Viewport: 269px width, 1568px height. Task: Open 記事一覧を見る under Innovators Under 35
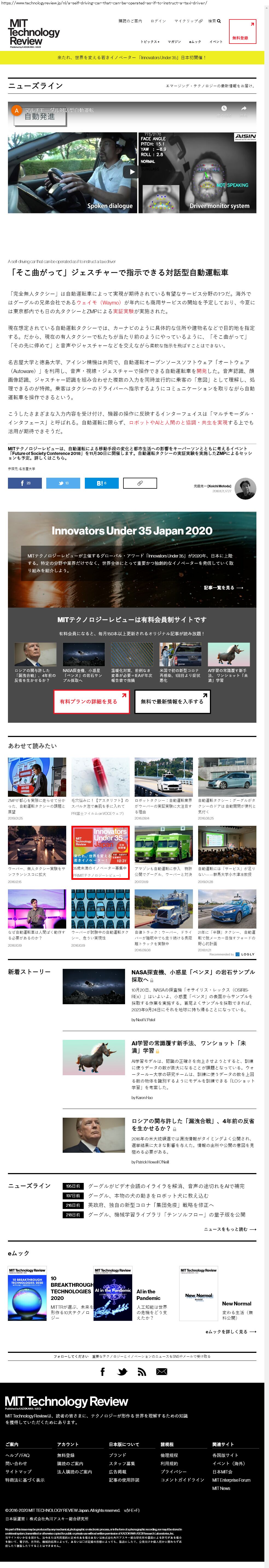pyautogui.click(x=223, y=587)
